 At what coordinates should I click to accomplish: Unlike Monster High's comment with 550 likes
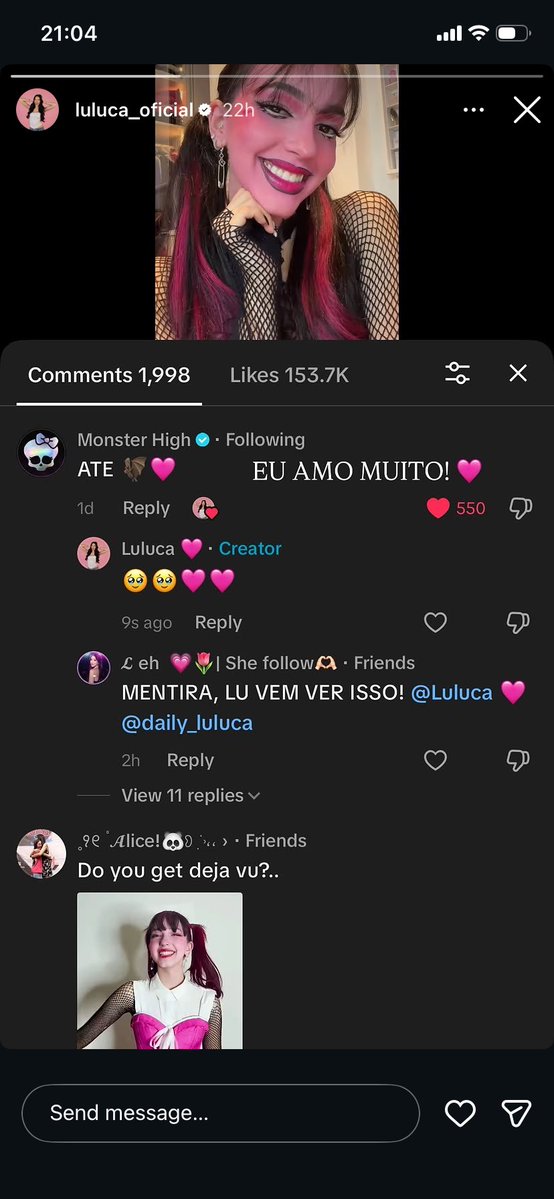pyautogui.click(x=438, y=509)
